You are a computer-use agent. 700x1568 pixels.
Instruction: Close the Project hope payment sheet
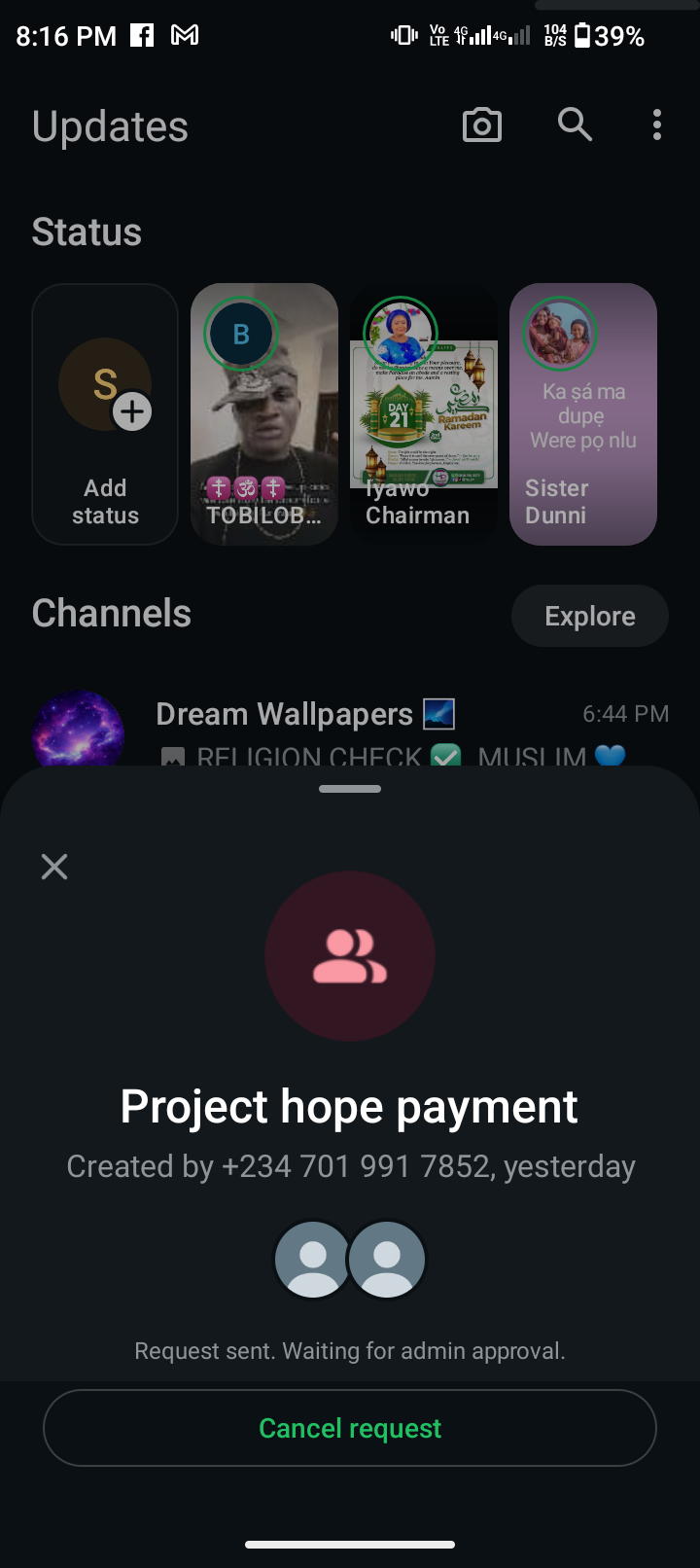point(54,867)
